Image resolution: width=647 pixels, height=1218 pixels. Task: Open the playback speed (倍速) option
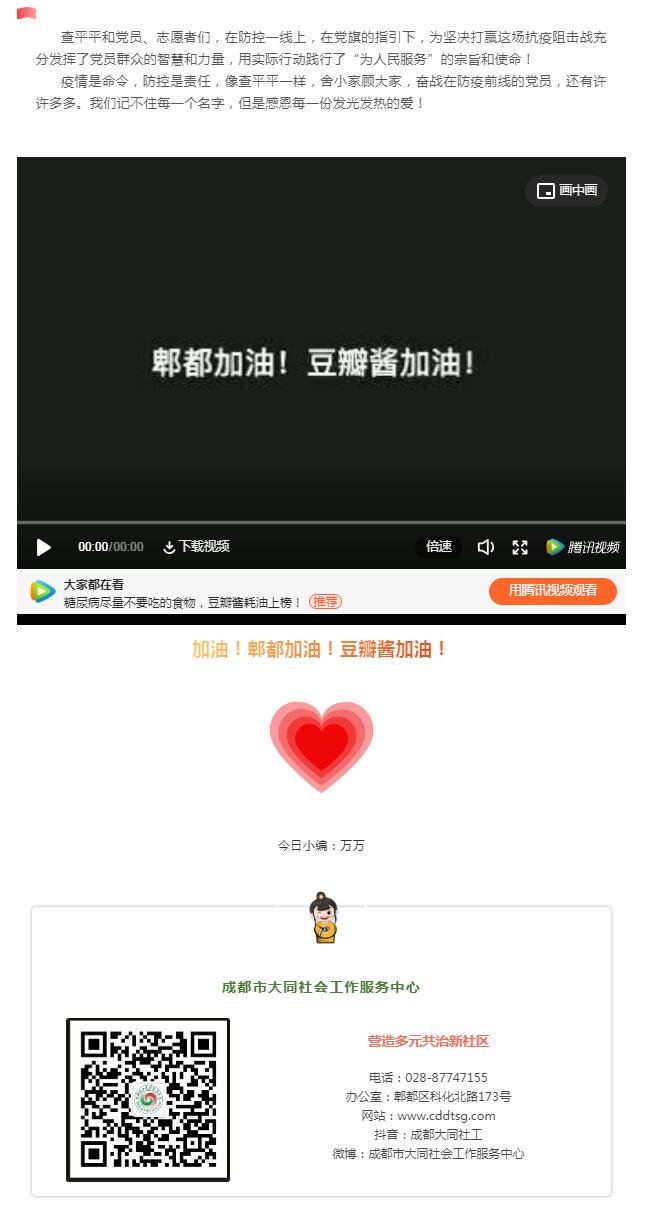439,547
